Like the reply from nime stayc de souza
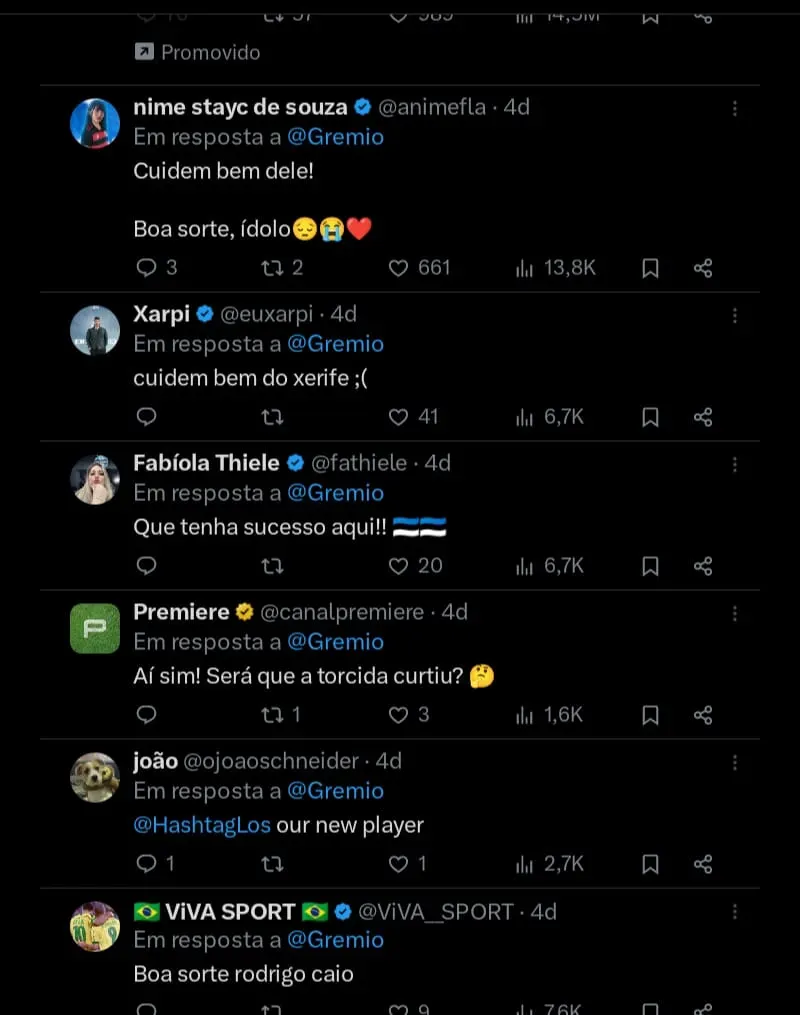 400,268
